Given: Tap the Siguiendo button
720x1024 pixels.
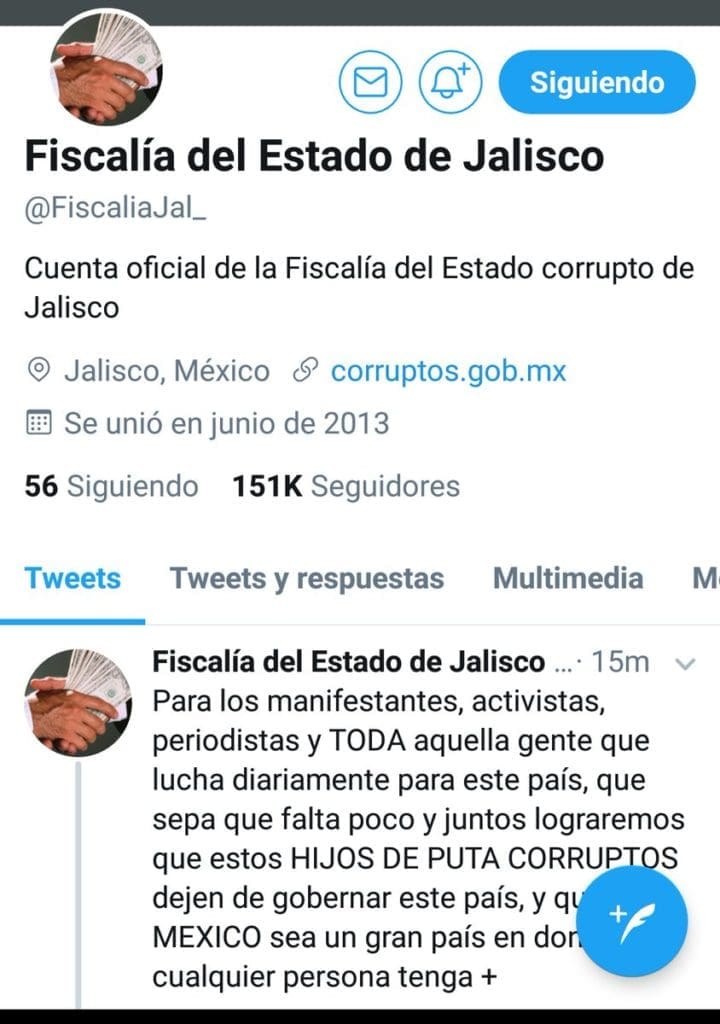Looking at the screenshot, I should pos(596,81).
